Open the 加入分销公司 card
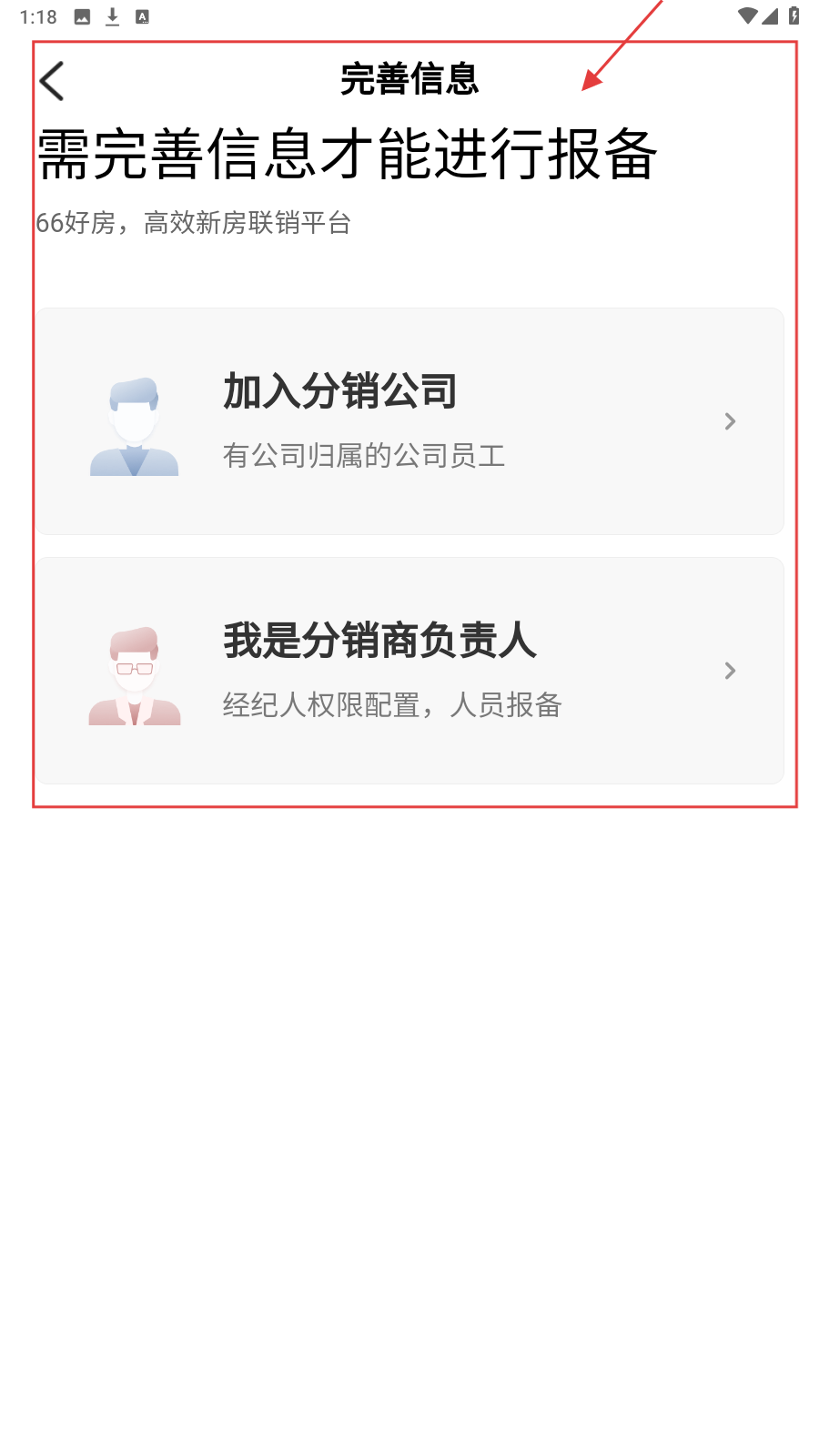This screenshot has height=1456, width=819. point(409,421)
